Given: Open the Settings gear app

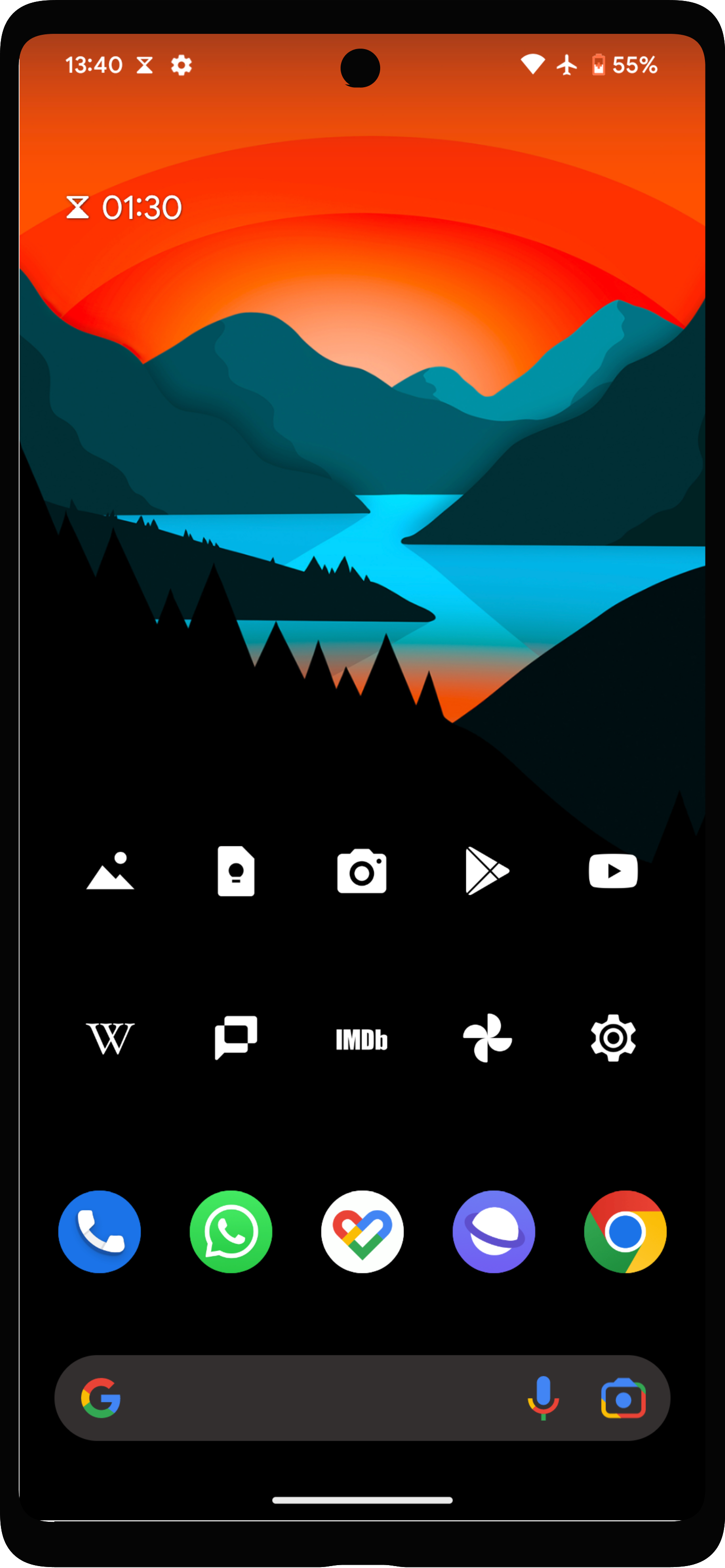Looking at the screenshot, I should (x=613, y=1038).
